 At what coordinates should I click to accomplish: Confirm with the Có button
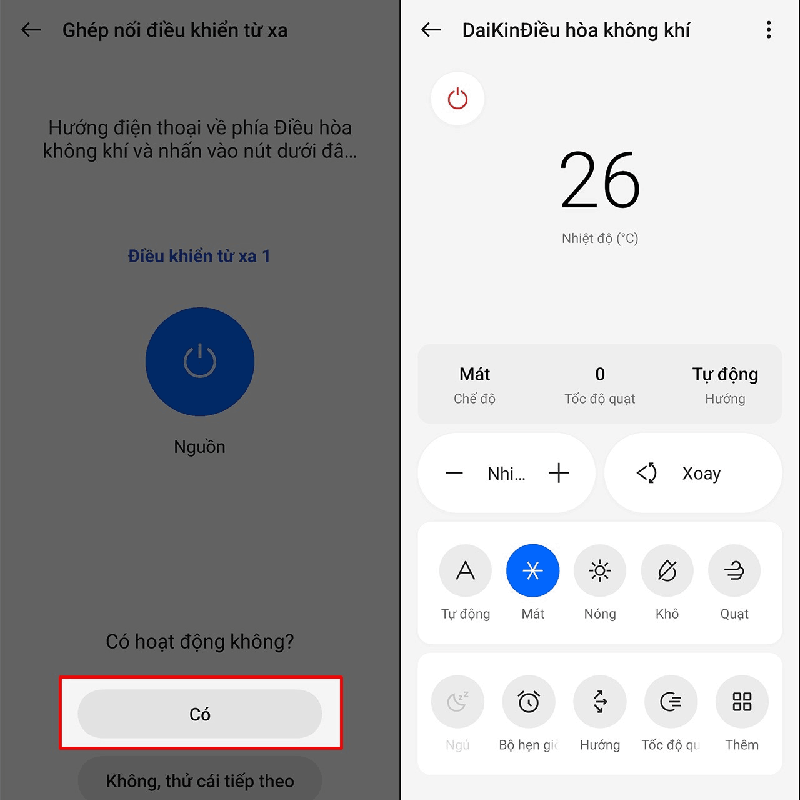pyautogui.click(x=200, y=714)
